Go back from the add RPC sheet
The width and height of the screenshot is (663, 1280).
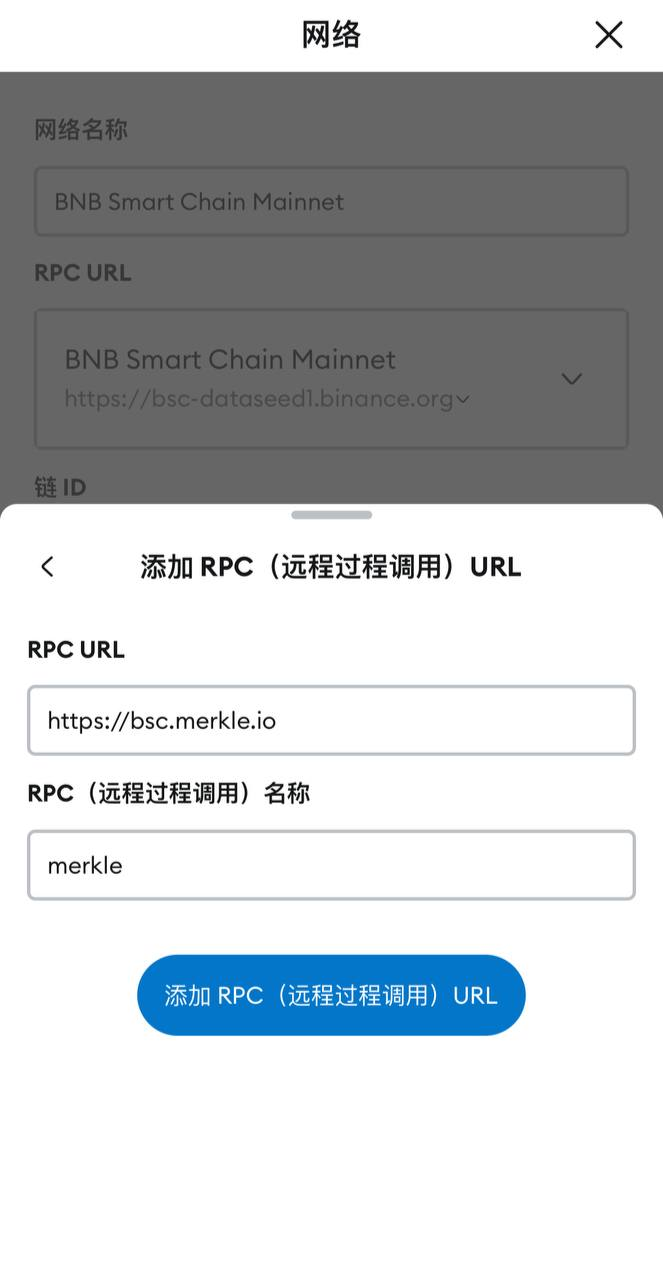[x=47, y=567]
